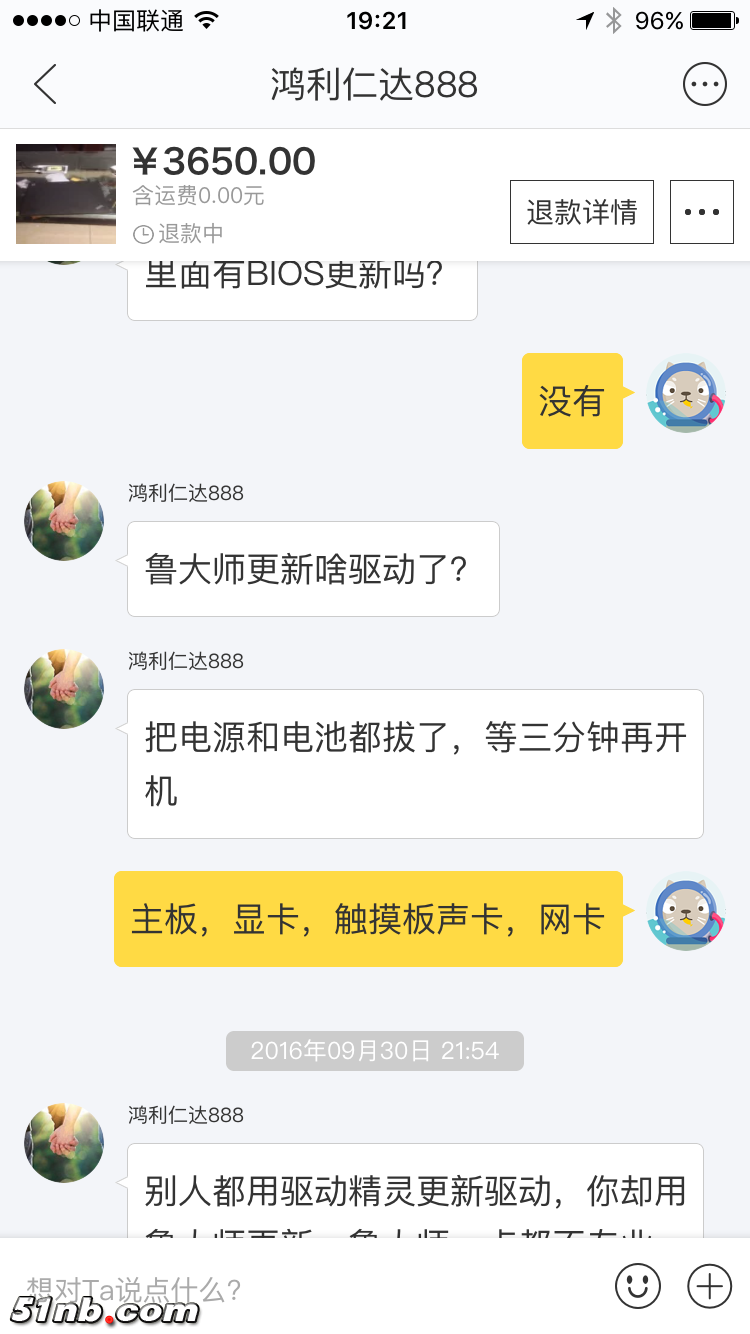Open the ¥3650.00 order product thumbnail

click(66, 194)
